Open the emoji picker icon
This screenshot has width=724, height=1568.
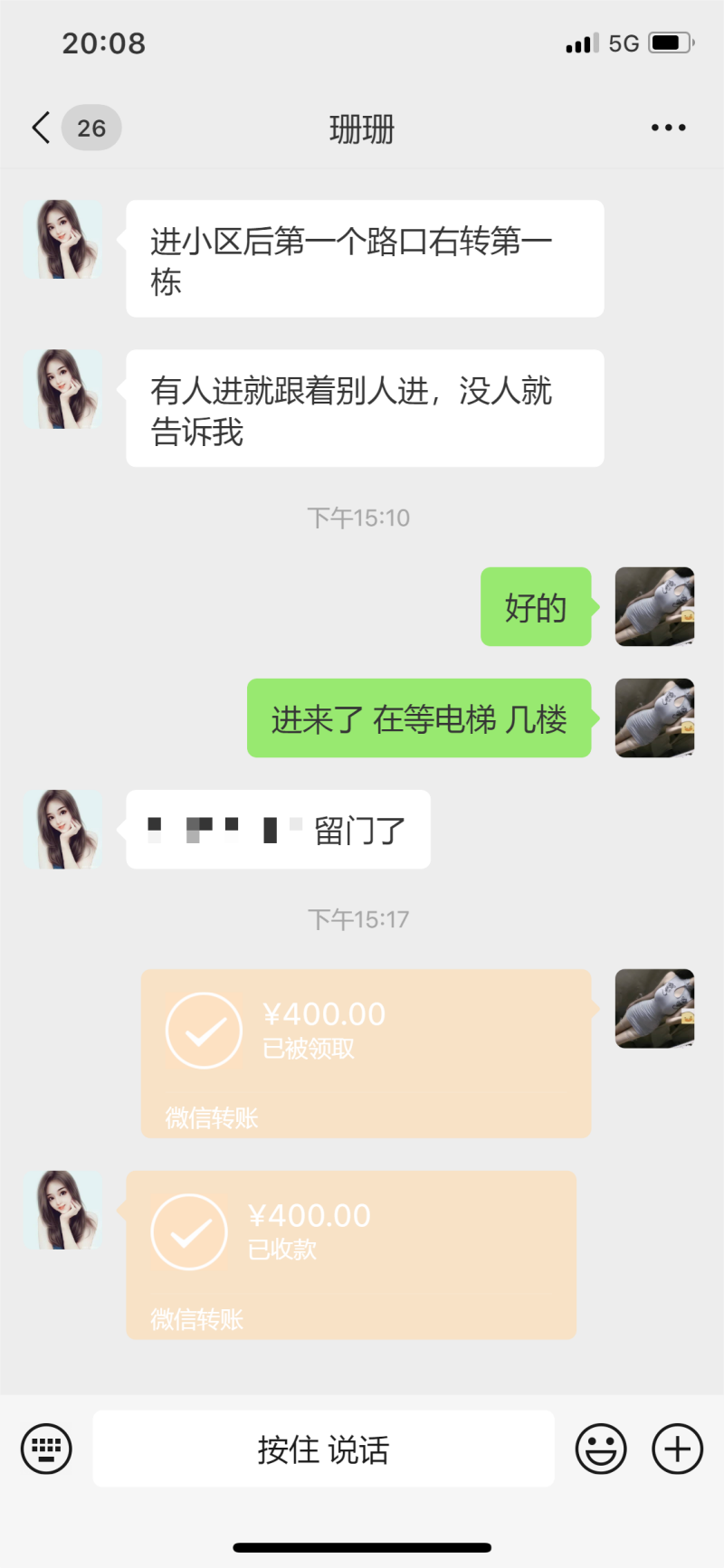tap(601, 1449)
